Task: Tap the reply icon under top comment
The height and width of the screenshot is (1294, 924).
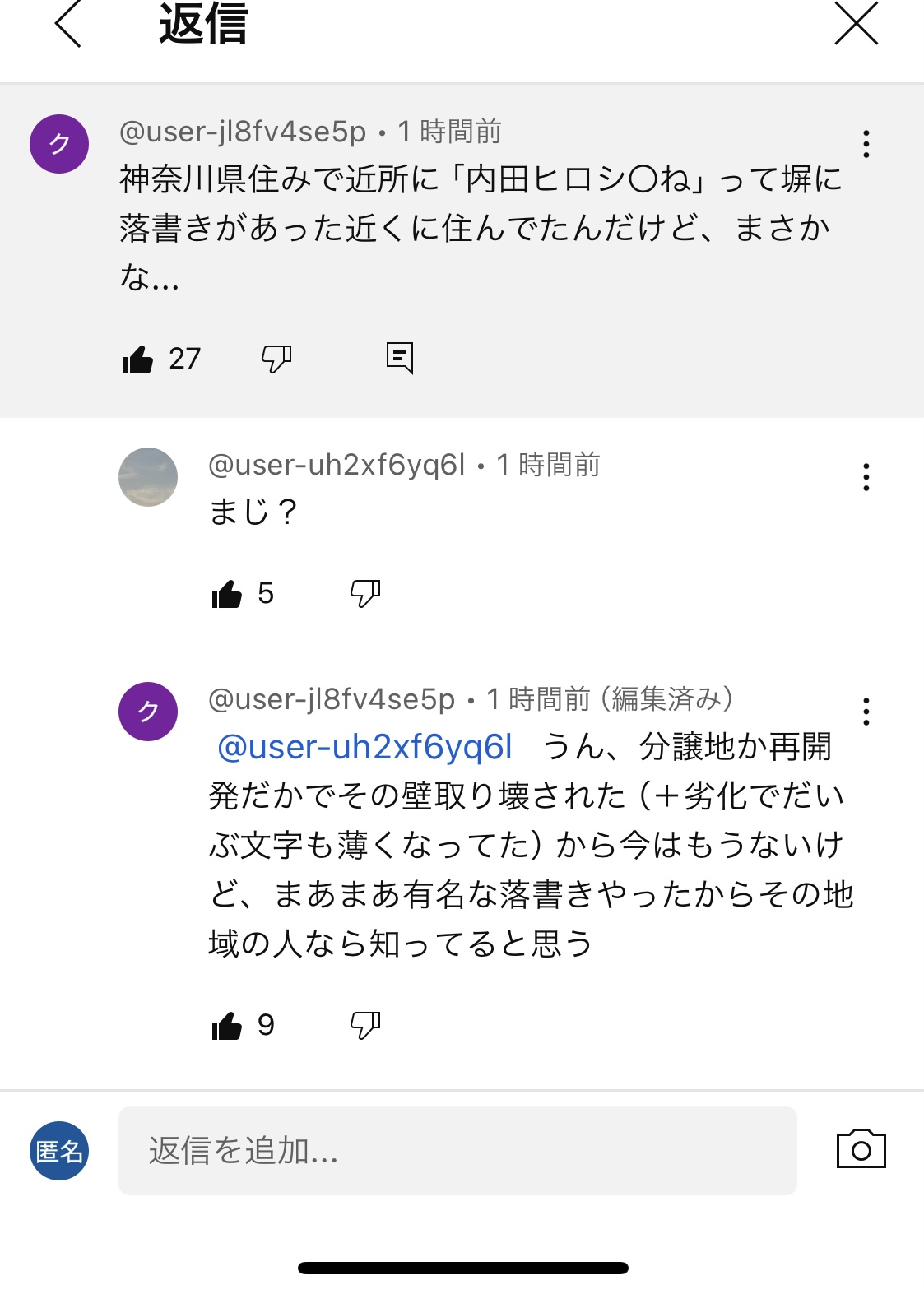Action: (400, 358)
